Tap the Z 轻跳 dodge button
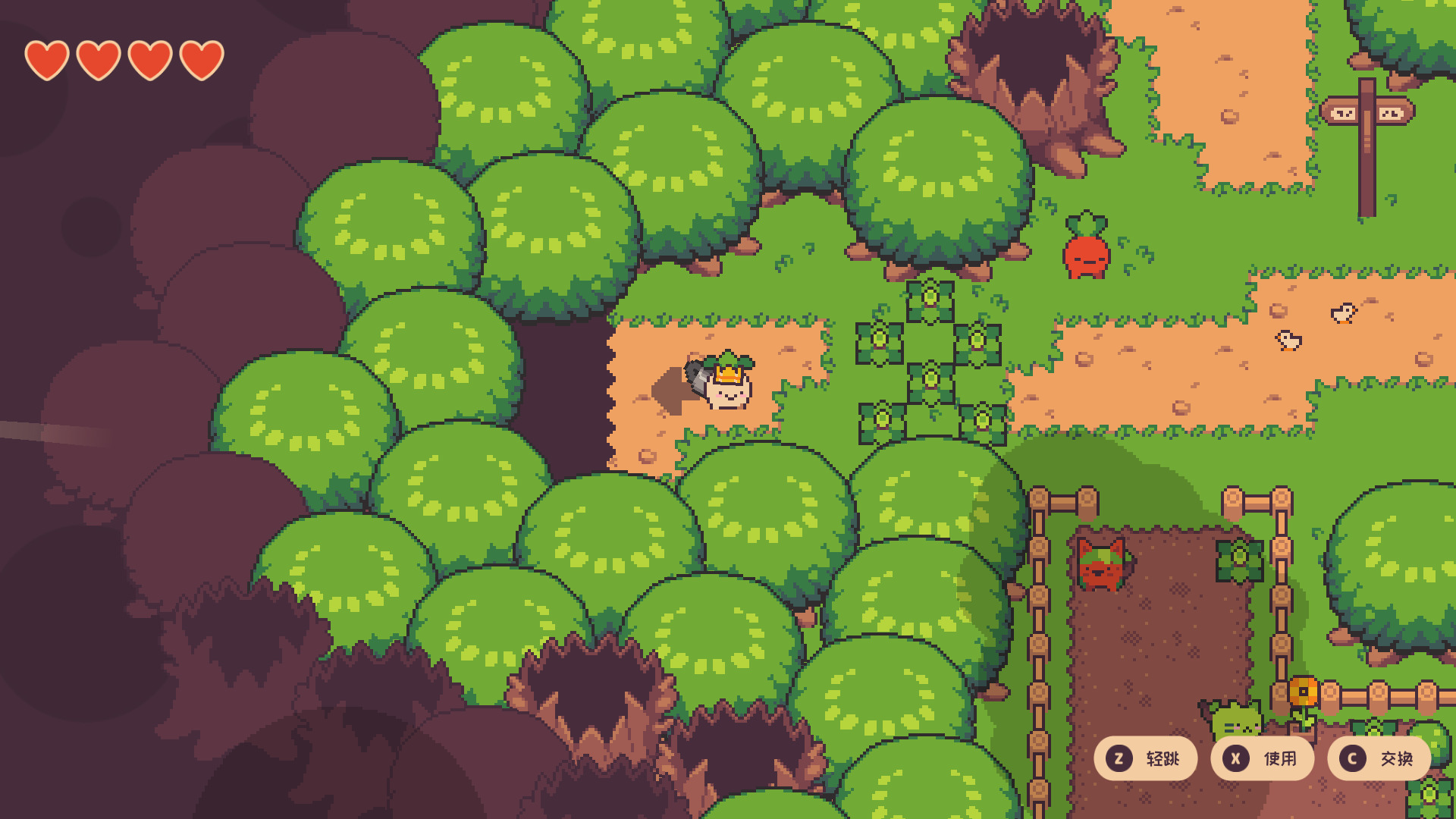This screenshot has height=819, width=1456. (1145, 758)
